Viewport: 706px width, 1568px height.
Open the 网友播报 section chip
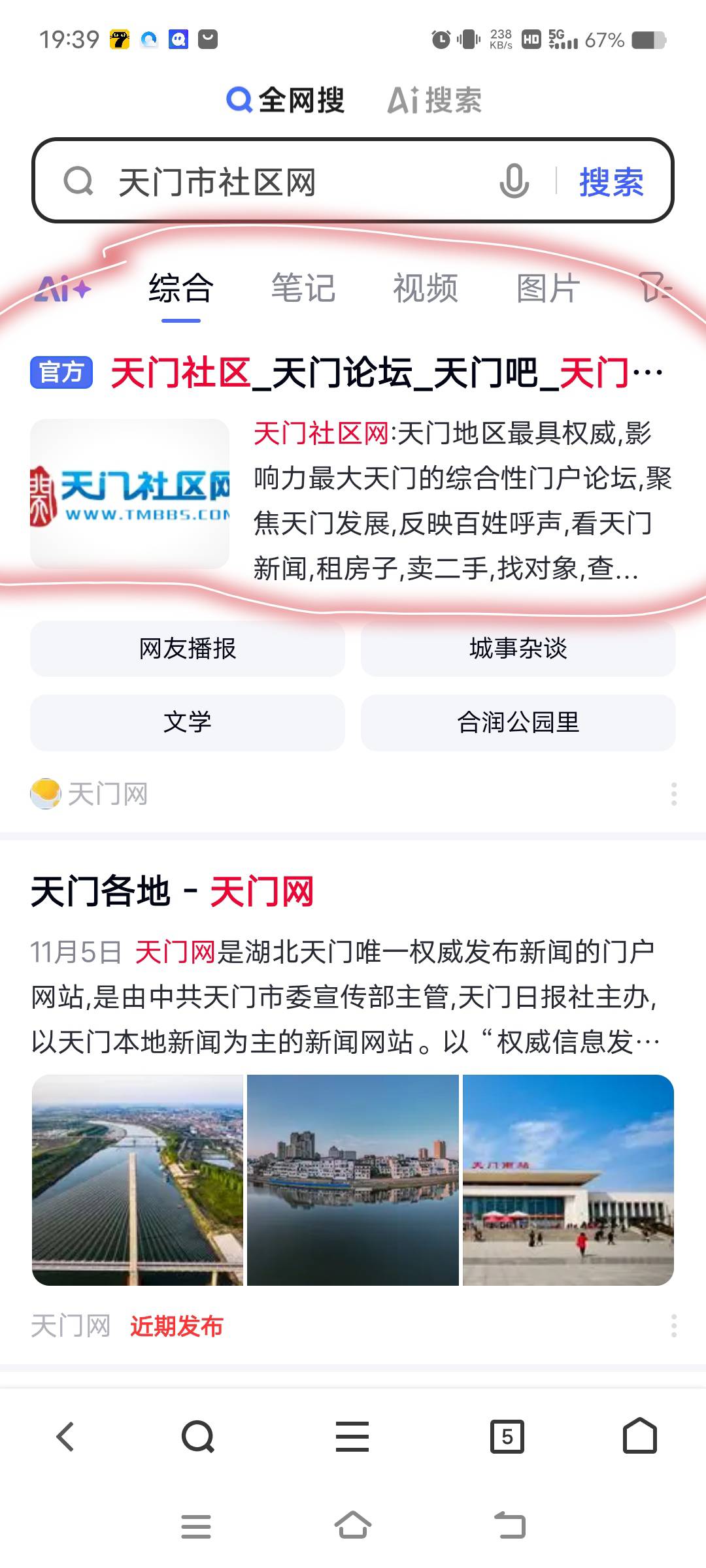[188, 649]
